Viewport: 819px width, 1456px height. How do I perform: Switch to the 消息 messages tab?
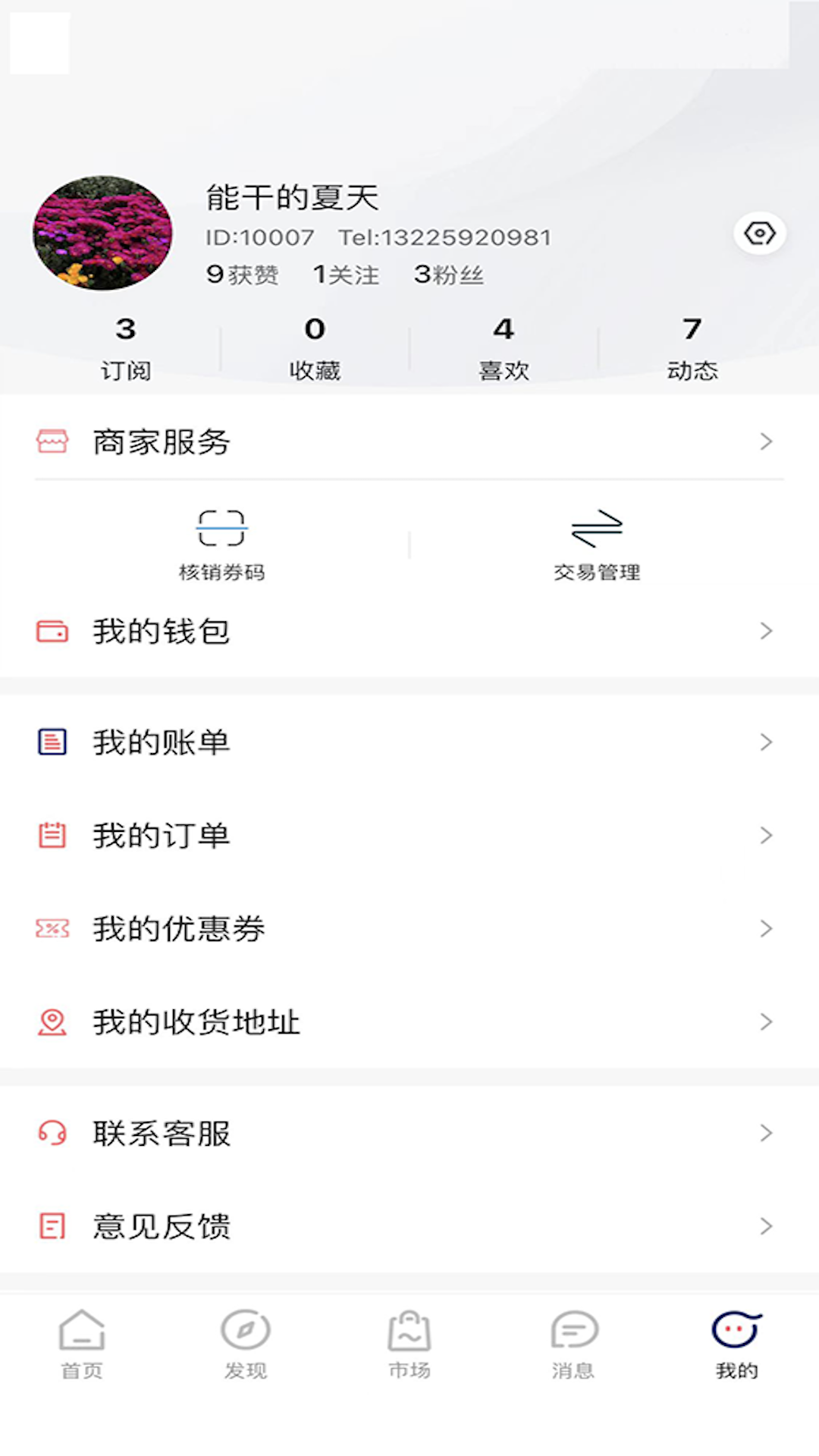pyautogui.click(x=573, y=1345)
